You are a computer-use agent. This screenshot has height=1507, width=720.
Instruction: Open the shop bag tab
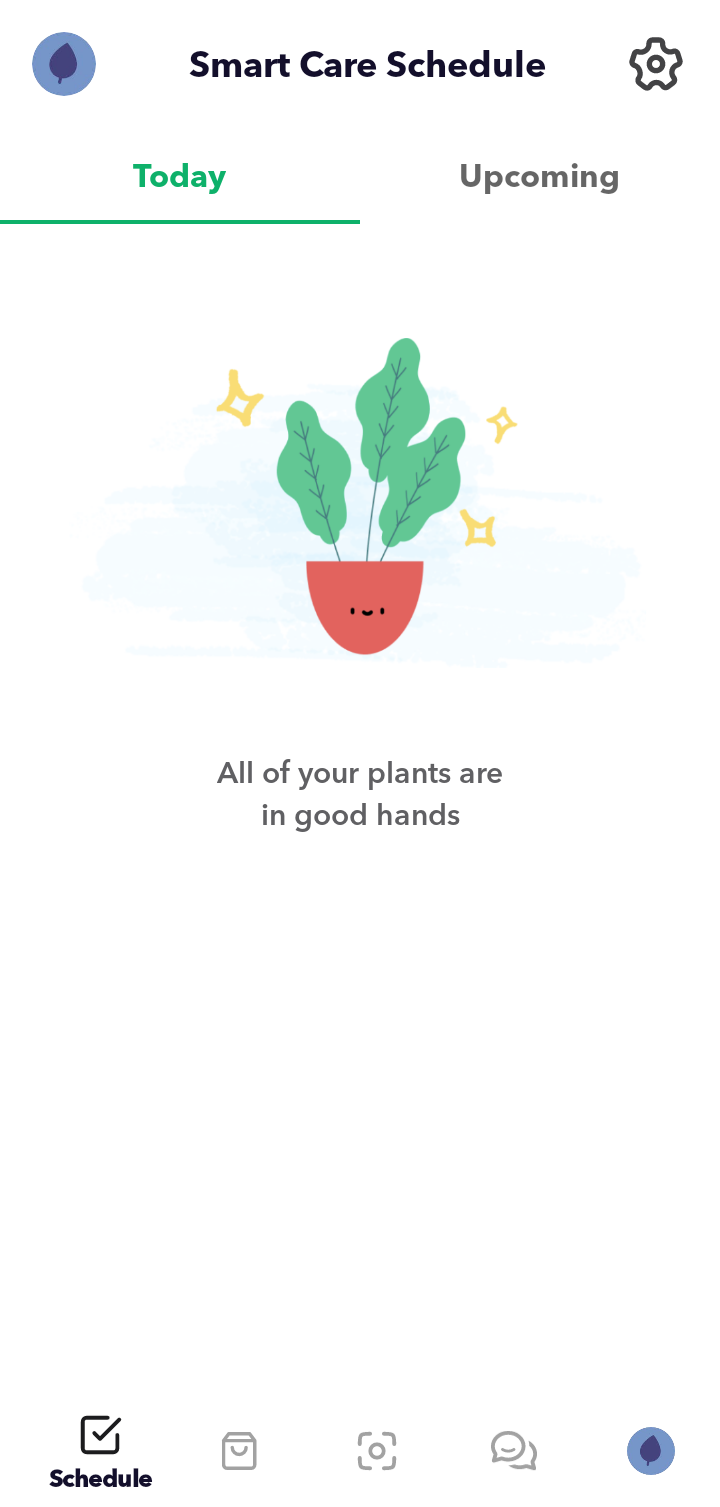(239, 1450)
